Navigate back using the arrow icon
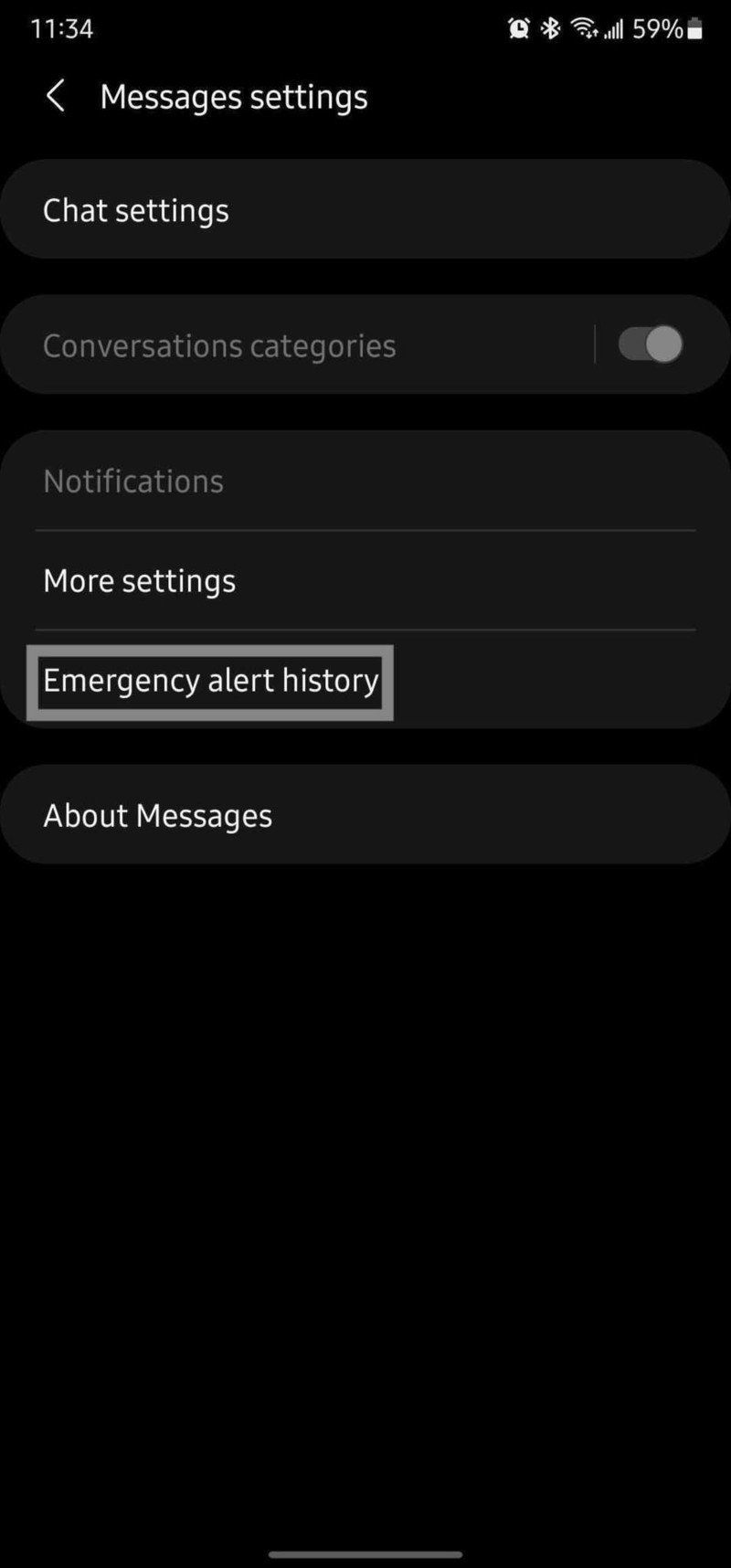 point(55,95)
